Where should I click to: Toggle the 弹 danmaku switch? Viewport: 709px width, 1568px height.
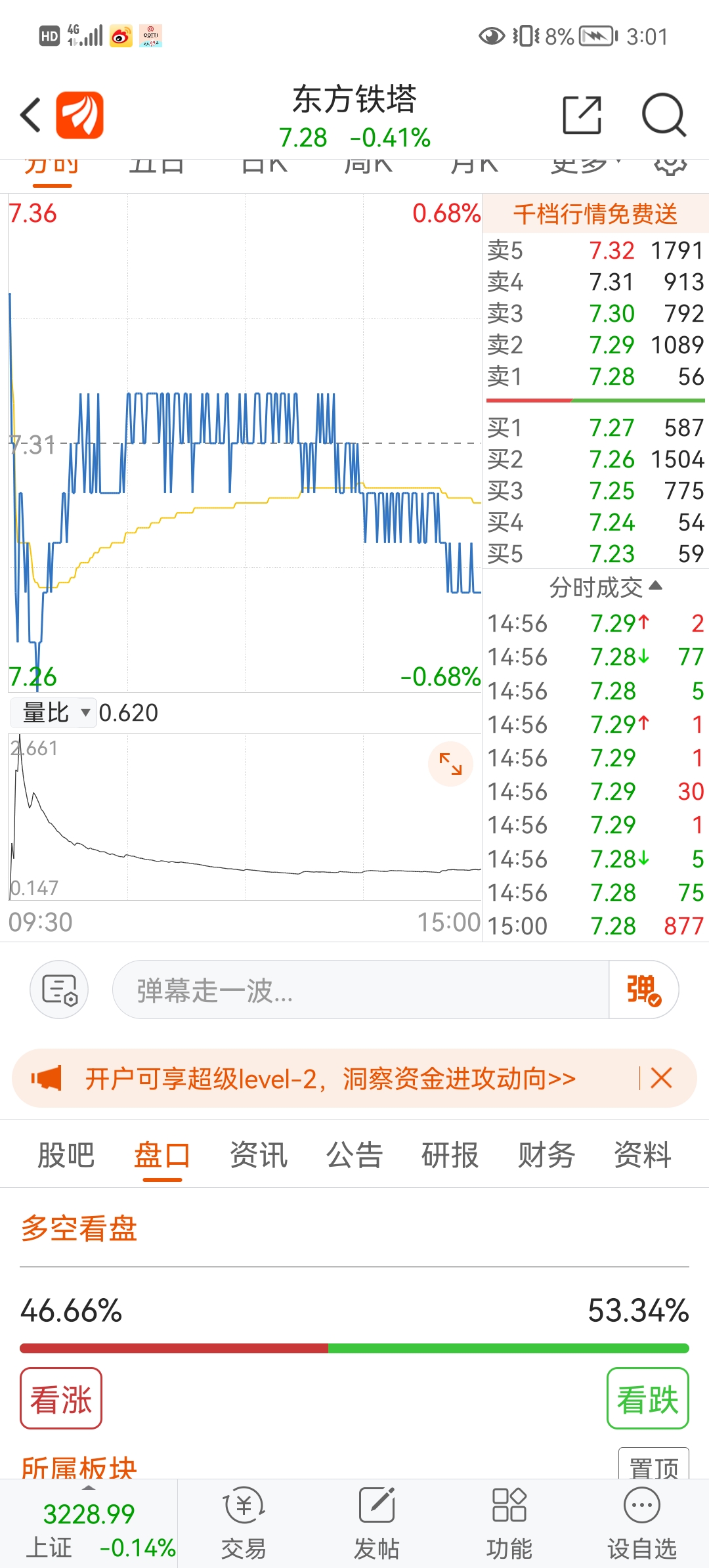[x=643, y=990]
